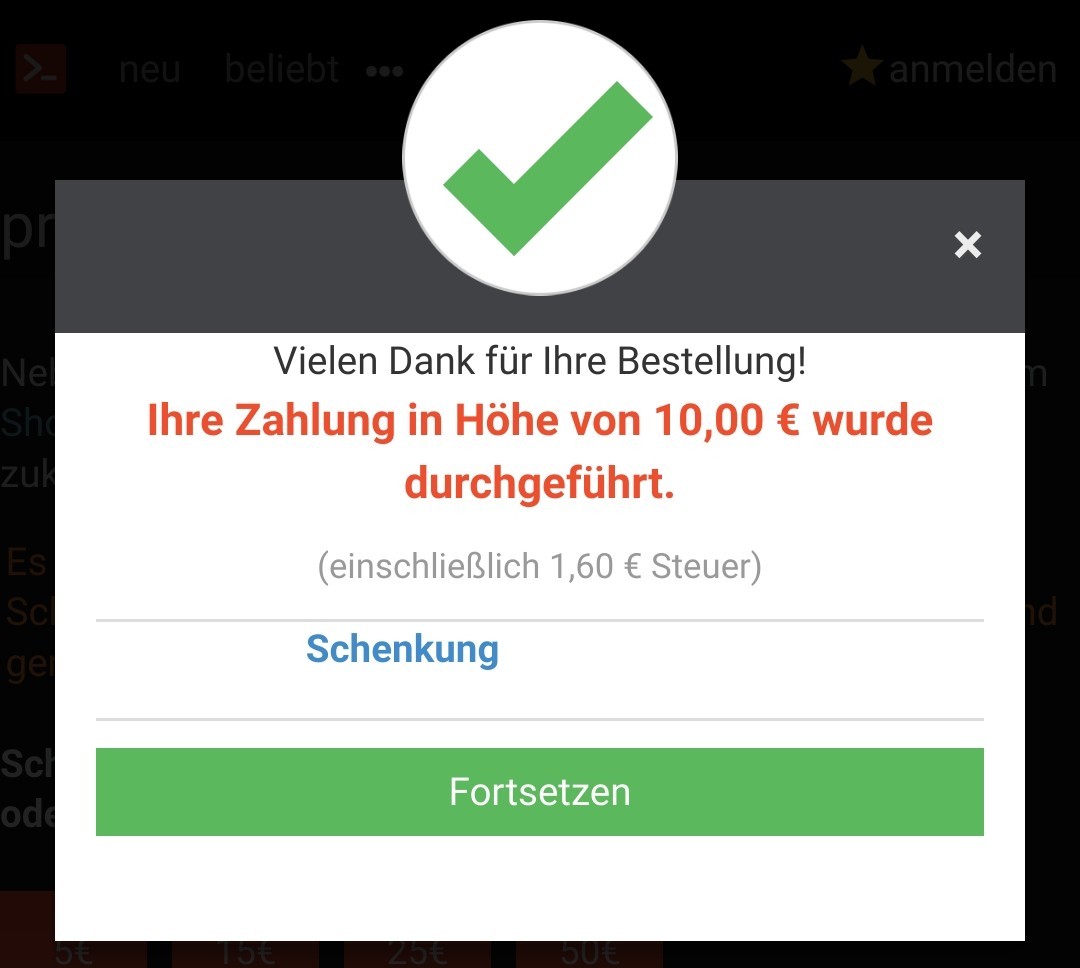Tap the green Fortsetzen button

tap(540, 792)
